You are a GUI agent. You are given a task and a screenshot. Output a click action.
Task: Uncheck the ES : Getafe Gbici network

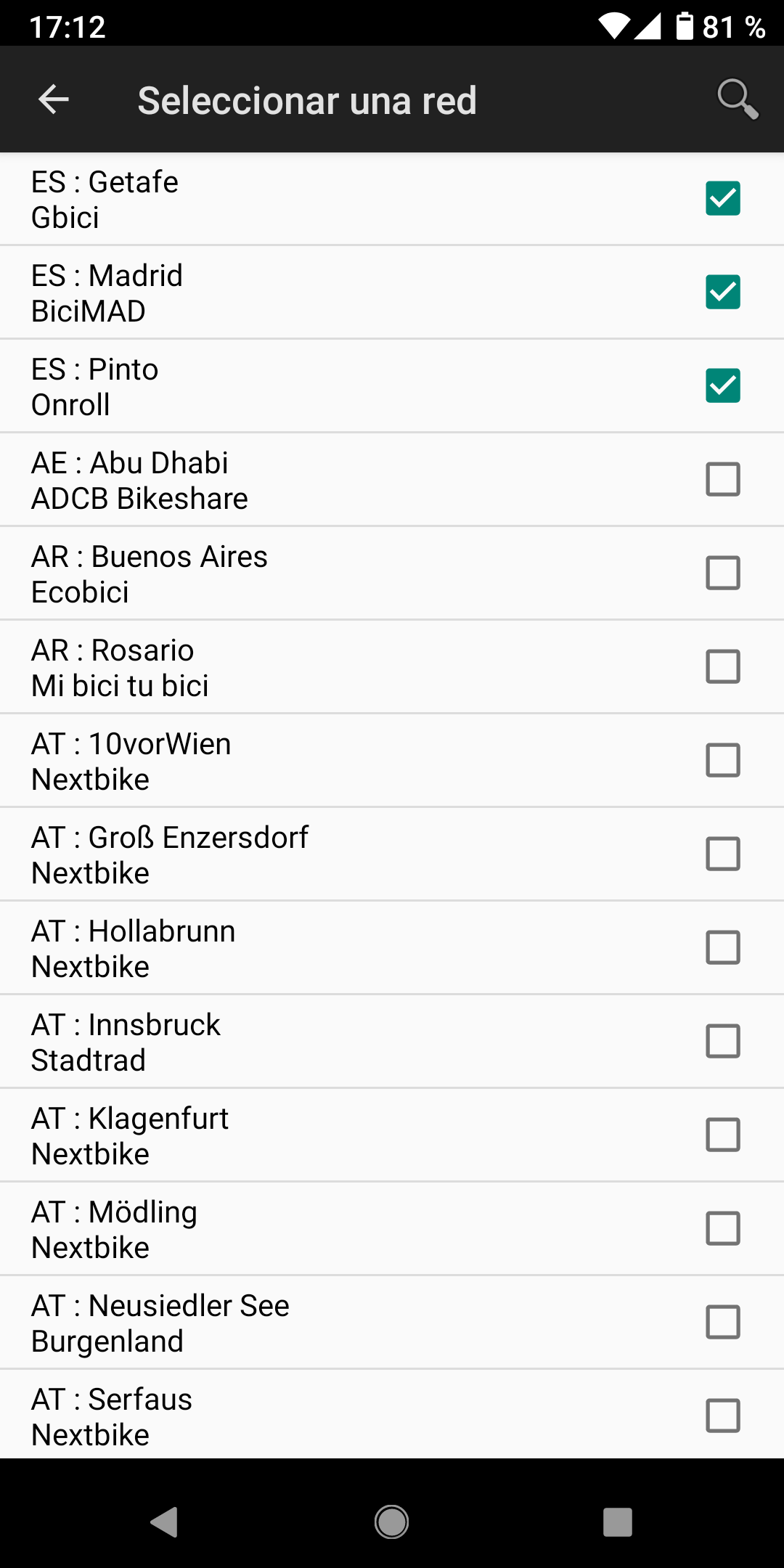click(722, 198)
